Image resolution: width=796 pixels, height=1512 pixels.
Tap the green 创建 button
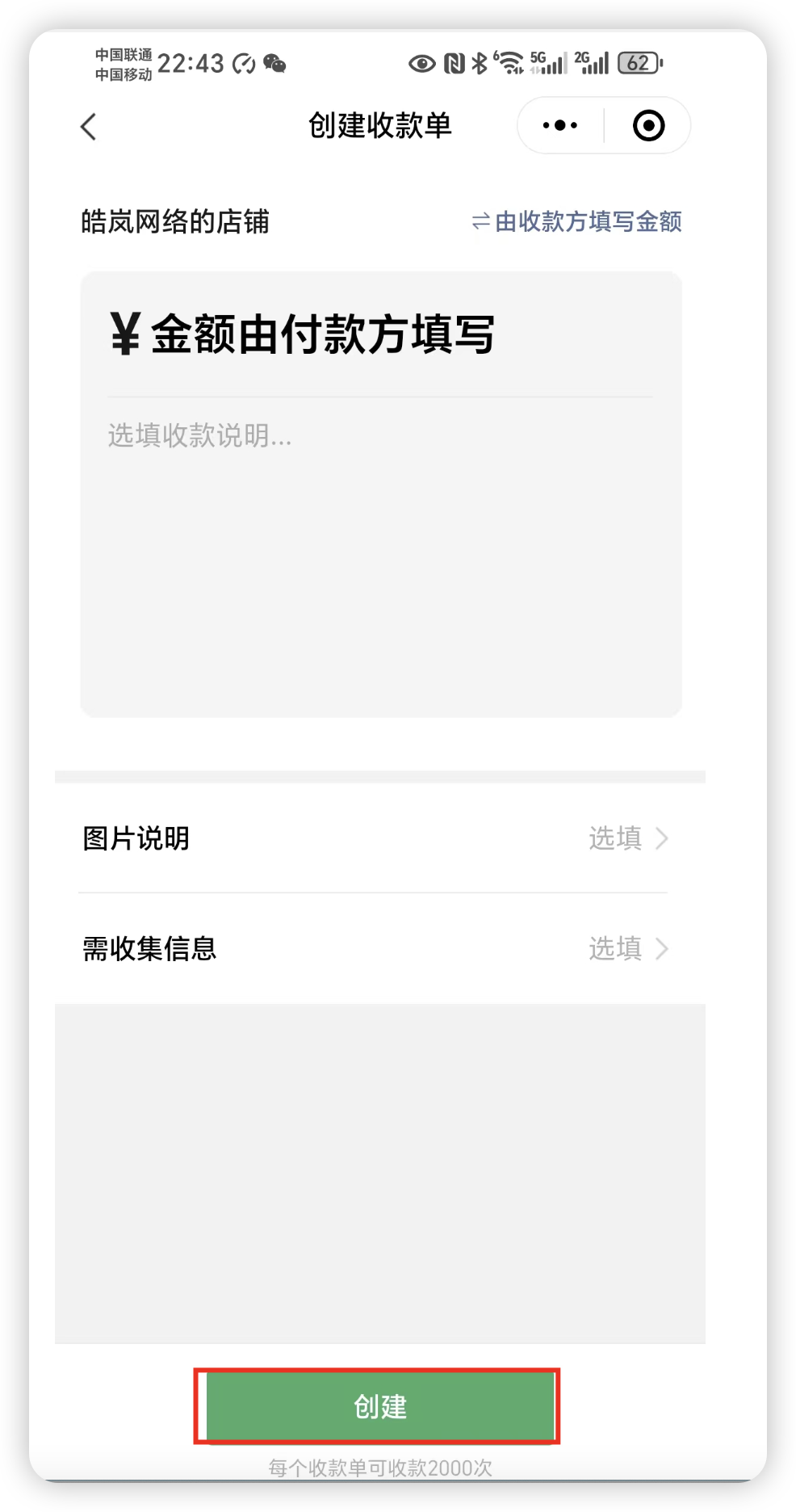(x=380, y=1406)
